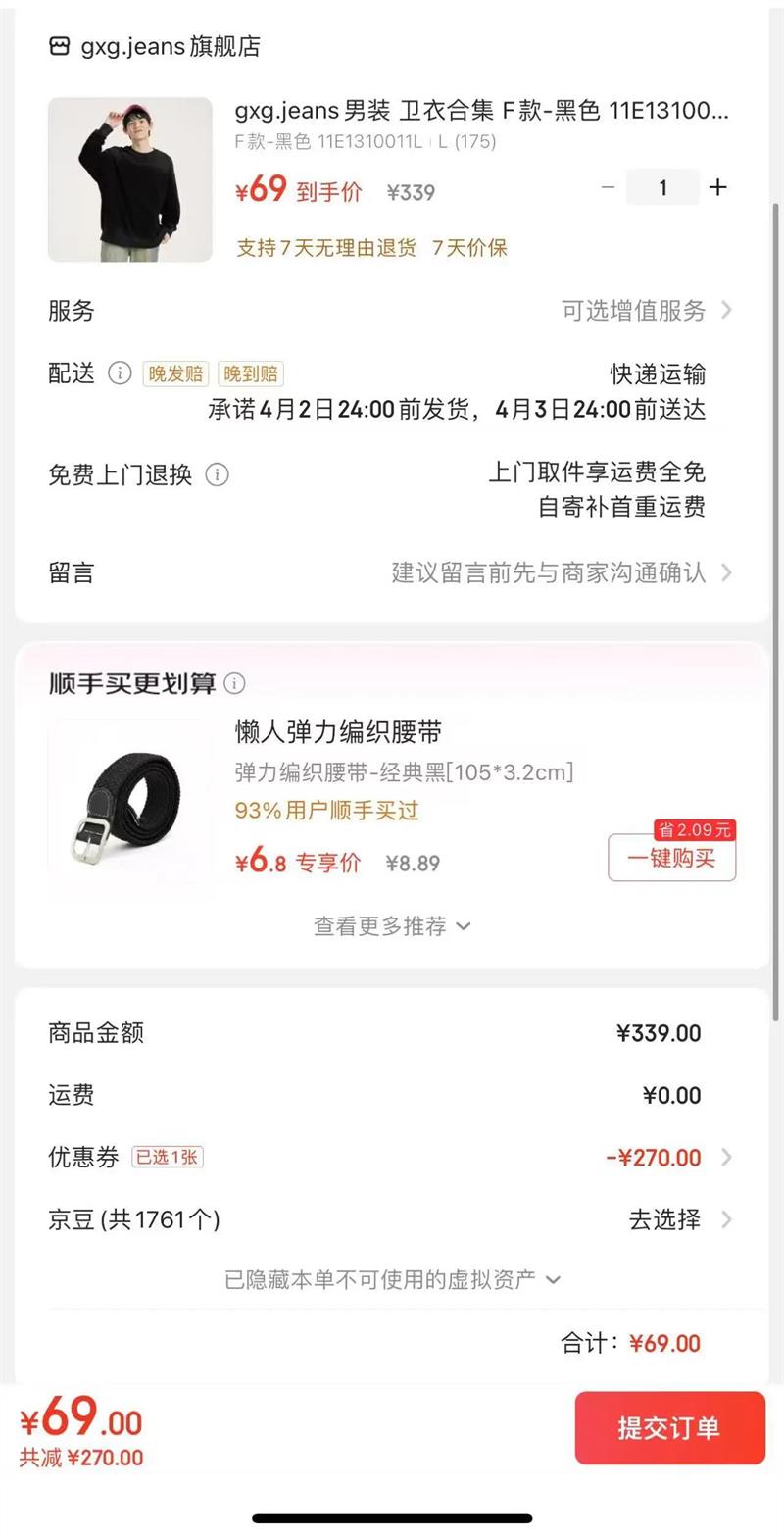This screenshot has height=1538, width=784.
Task: Show info for 免费上门退换
Action: point(218,475)
